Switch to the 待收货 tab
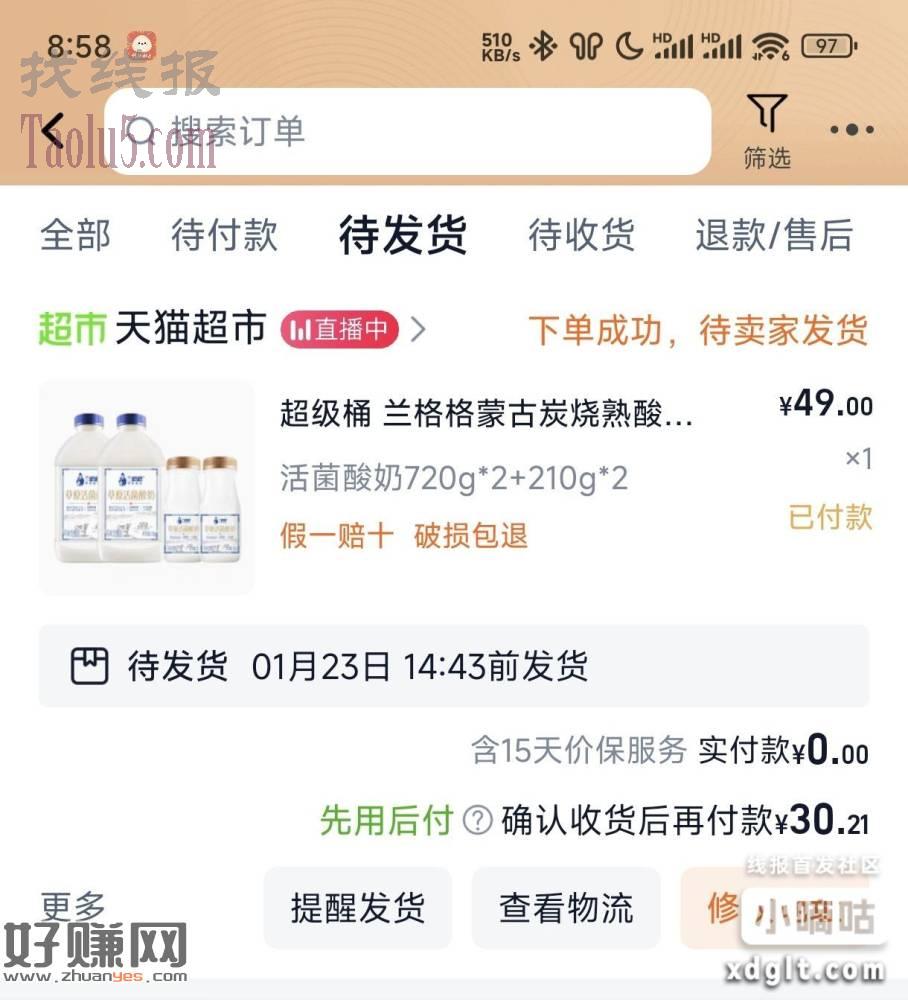 coord(581,235)
